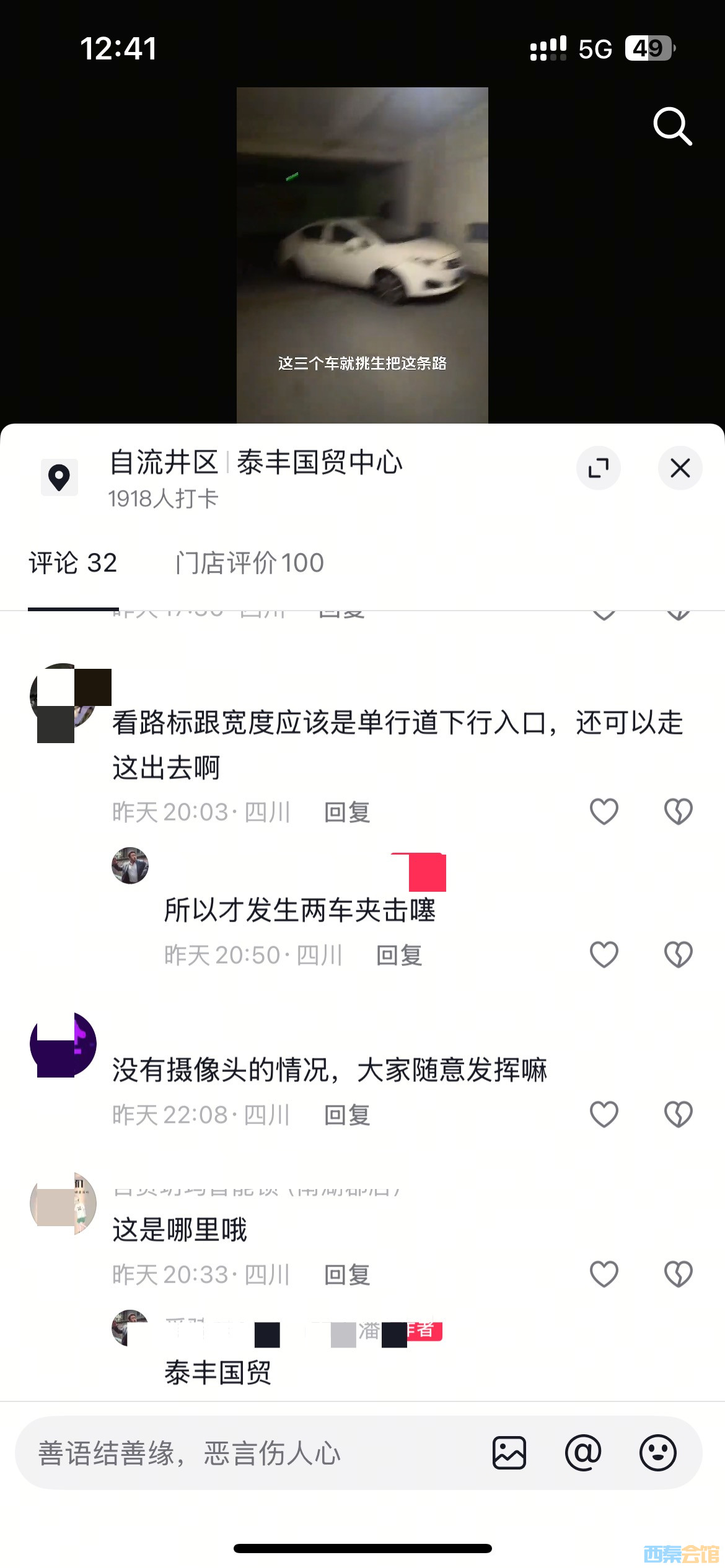Like the 所以才发生两车夹击噻 reply

click(x=604, y=955)
